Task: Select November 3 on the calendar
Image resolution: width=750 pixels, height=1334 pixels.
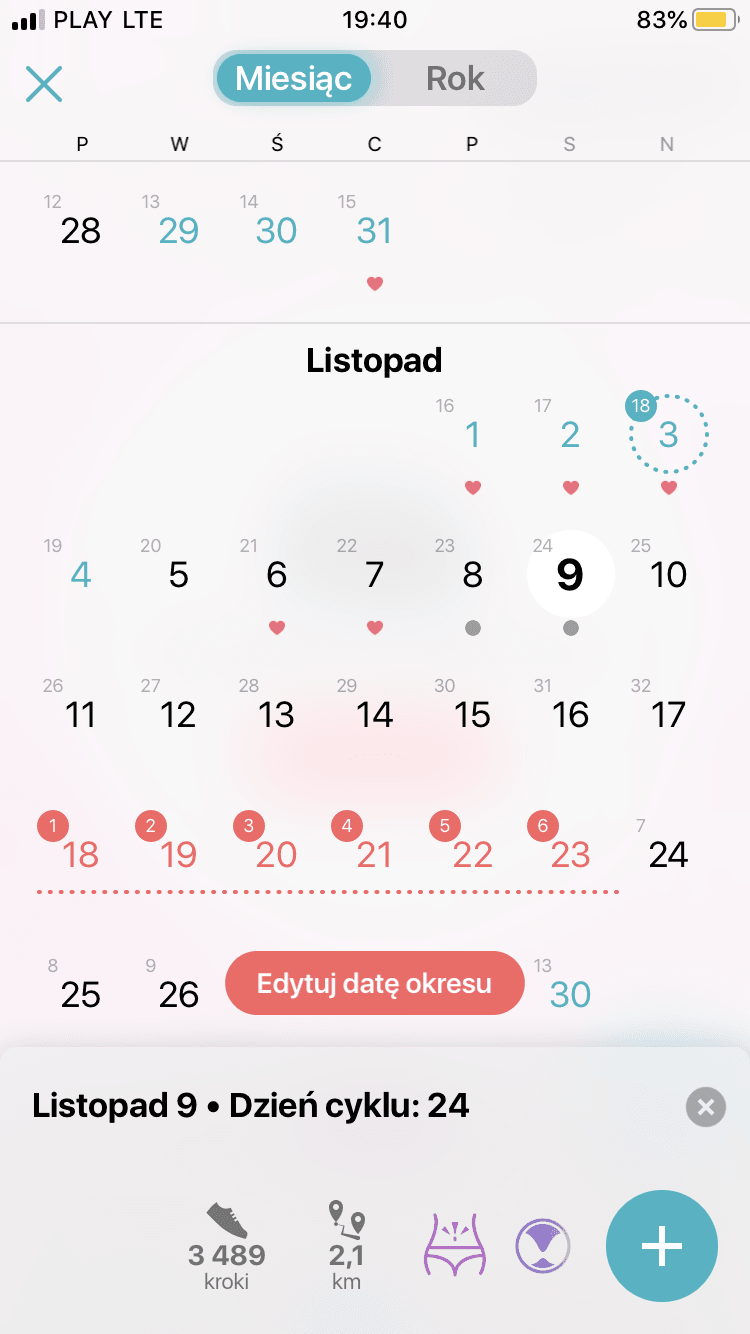Action: 669,435
